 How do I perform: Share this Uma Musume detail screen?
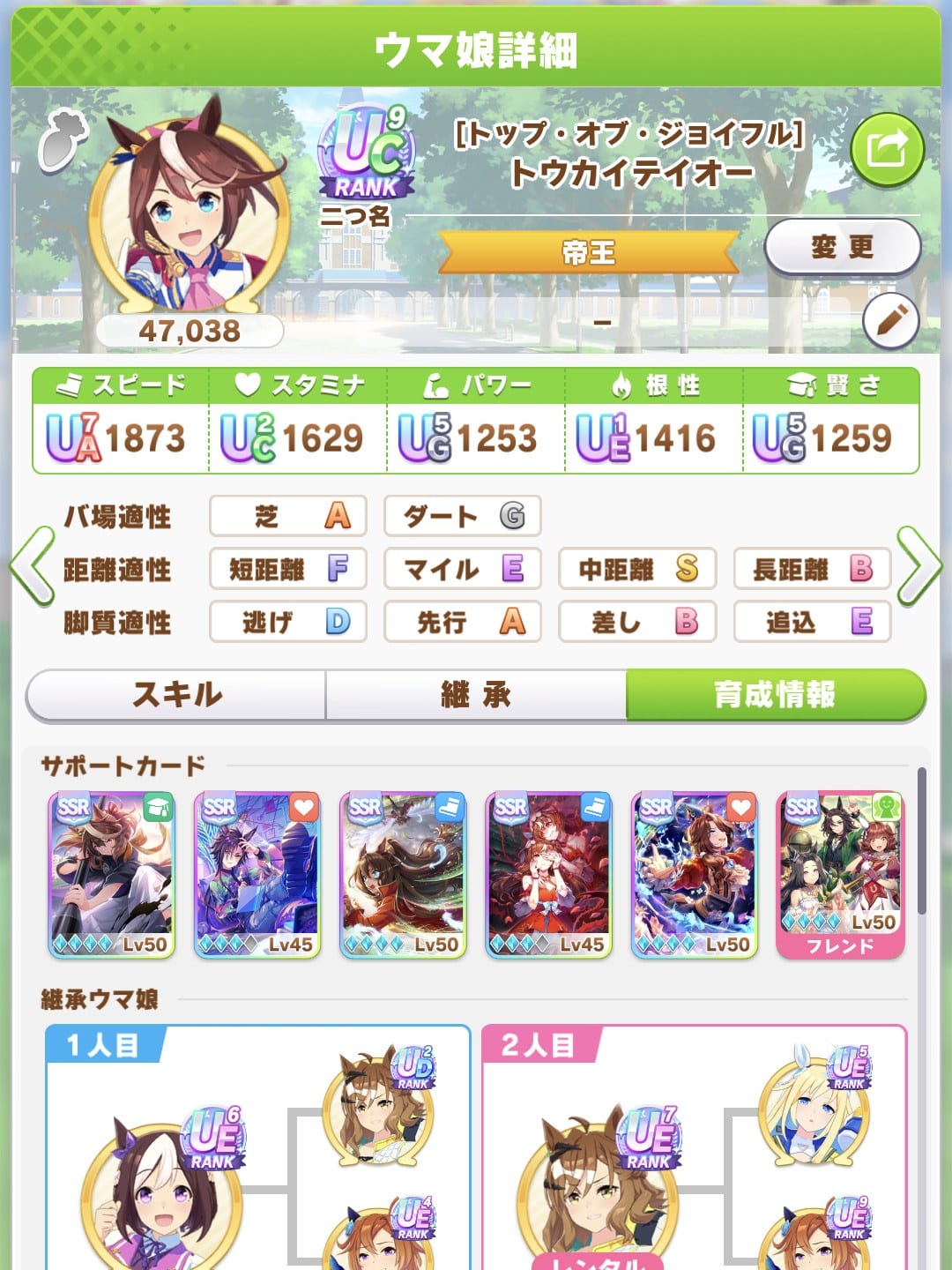[887, 148]
